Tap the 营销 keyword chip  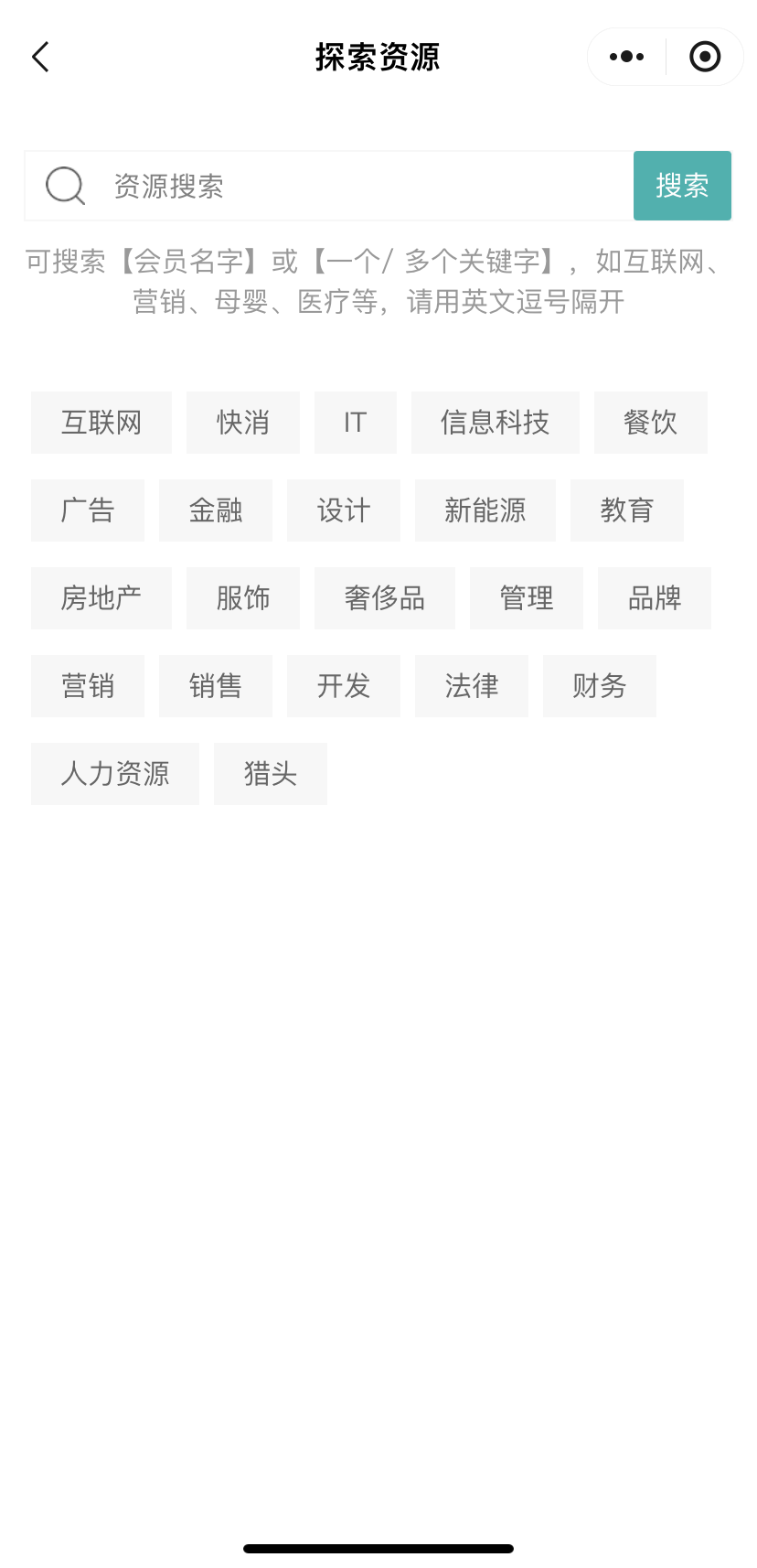pyautogui.click(x=88, y=686)
